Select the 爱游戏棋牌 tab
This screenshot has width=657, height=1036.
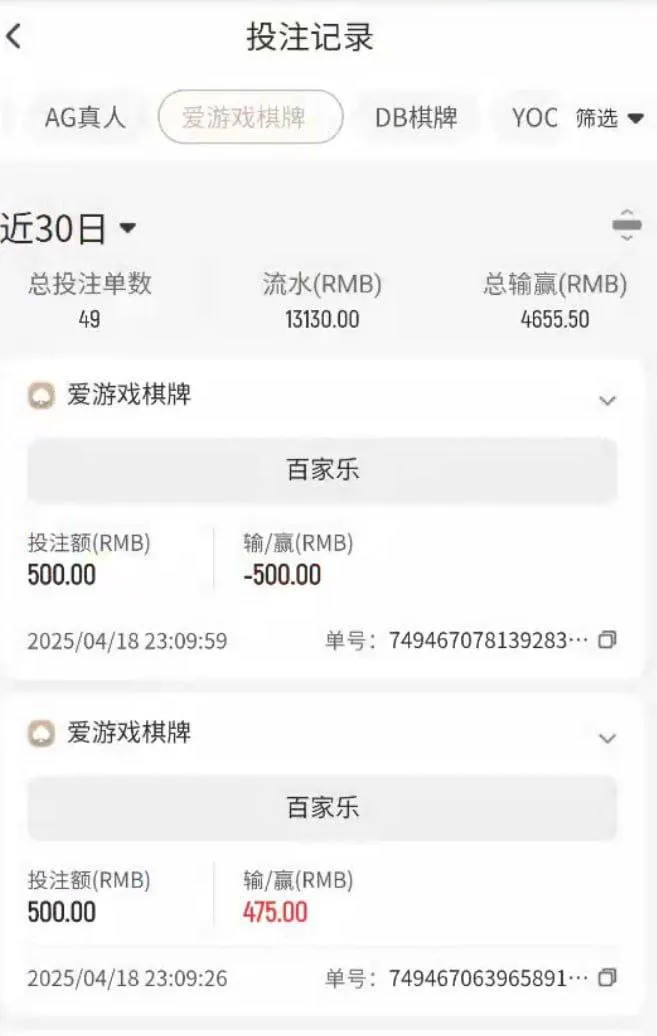click(x=250, y=117)
